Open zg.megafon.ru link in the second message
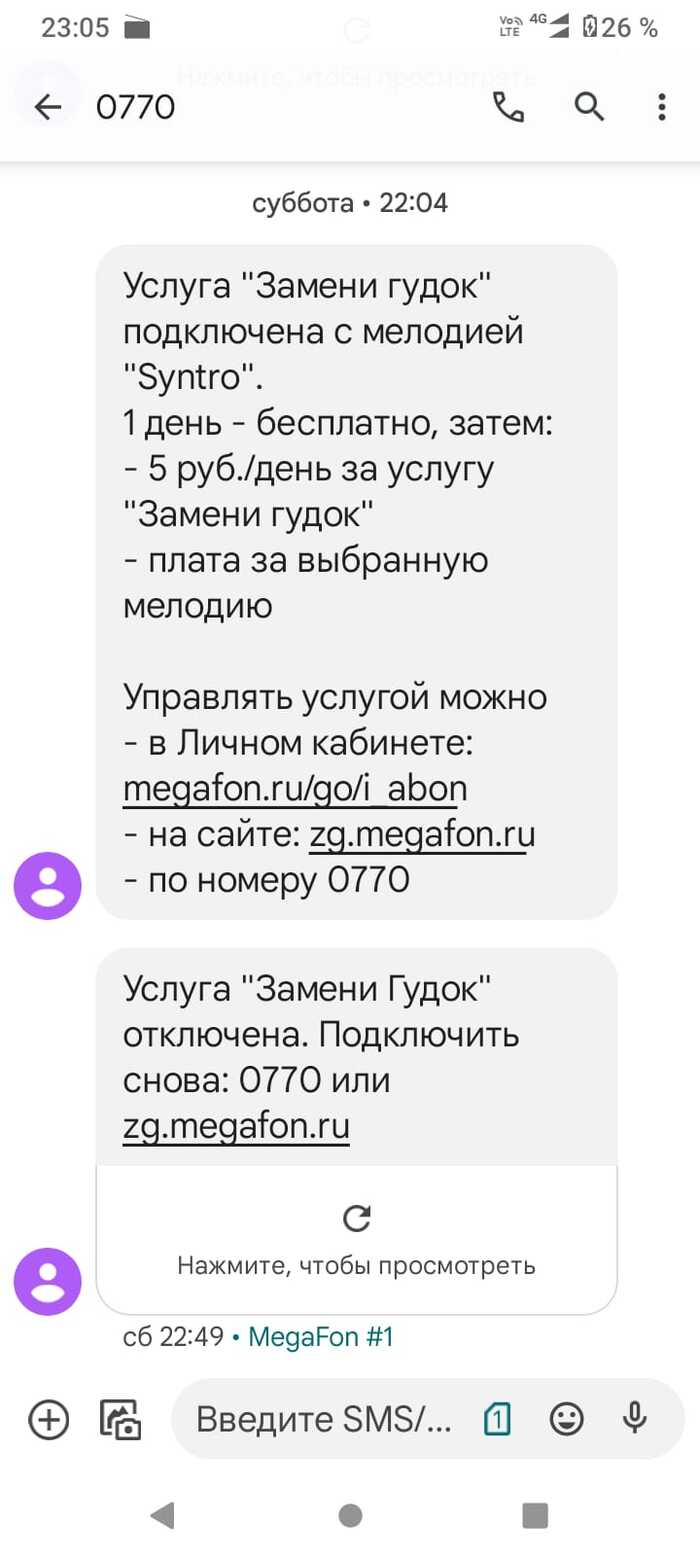Image resolution: width=700 pixels, height=1556 pixels. coord(236,1127)
